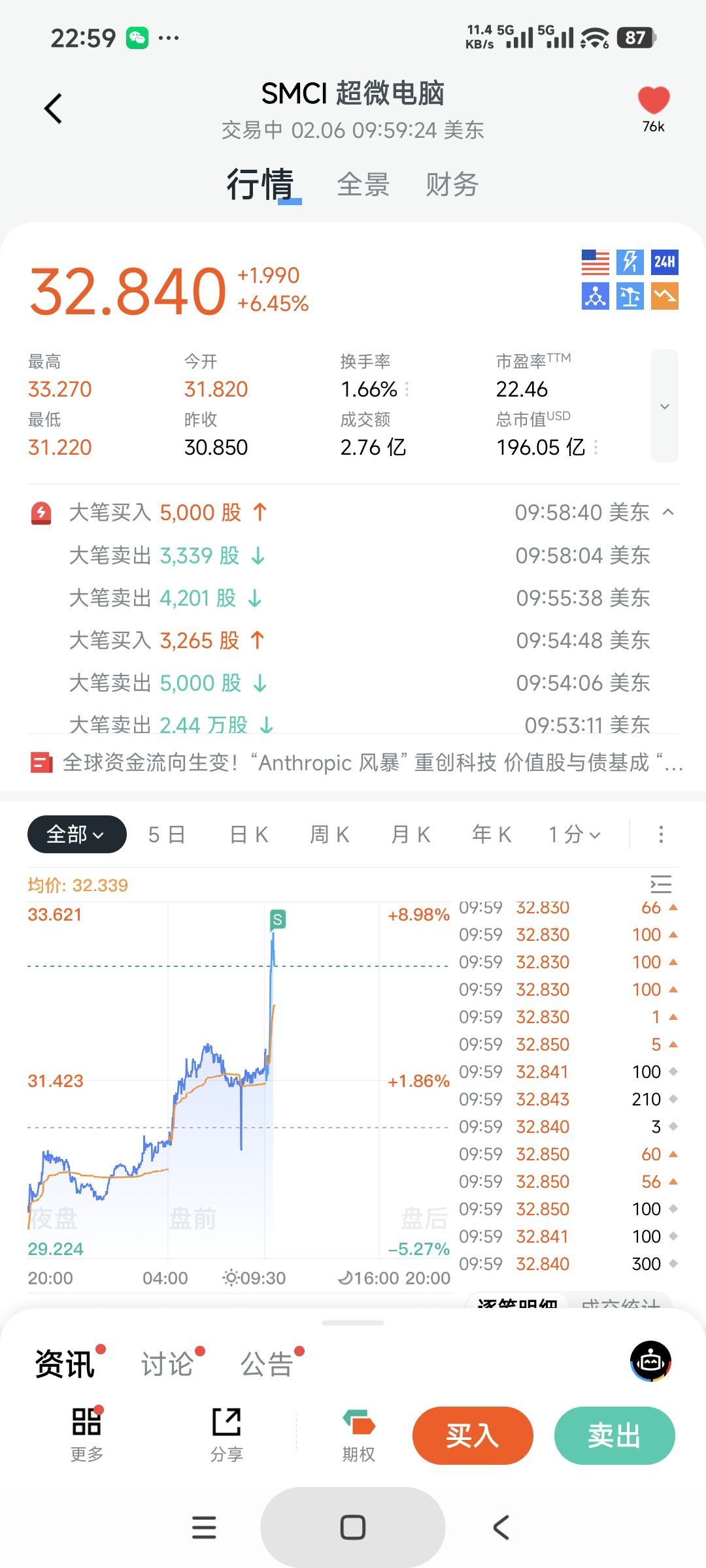Tap the red heart favorite icon
Image resolution: width=706 pixels, height=1568 pixels.
click(x=653, y=101)
